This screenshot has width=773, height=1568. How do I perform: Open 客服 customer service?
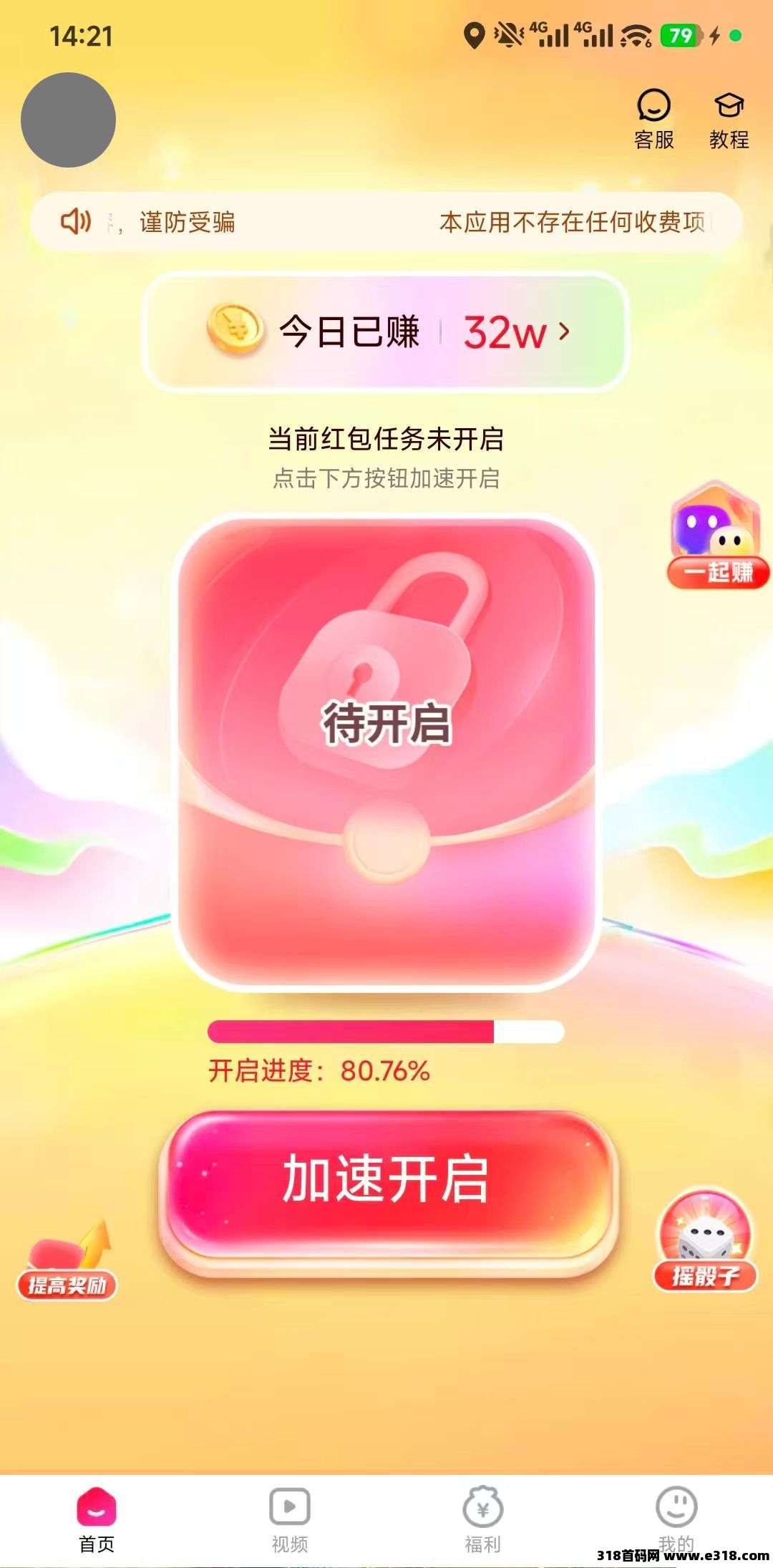pos(653,119)
